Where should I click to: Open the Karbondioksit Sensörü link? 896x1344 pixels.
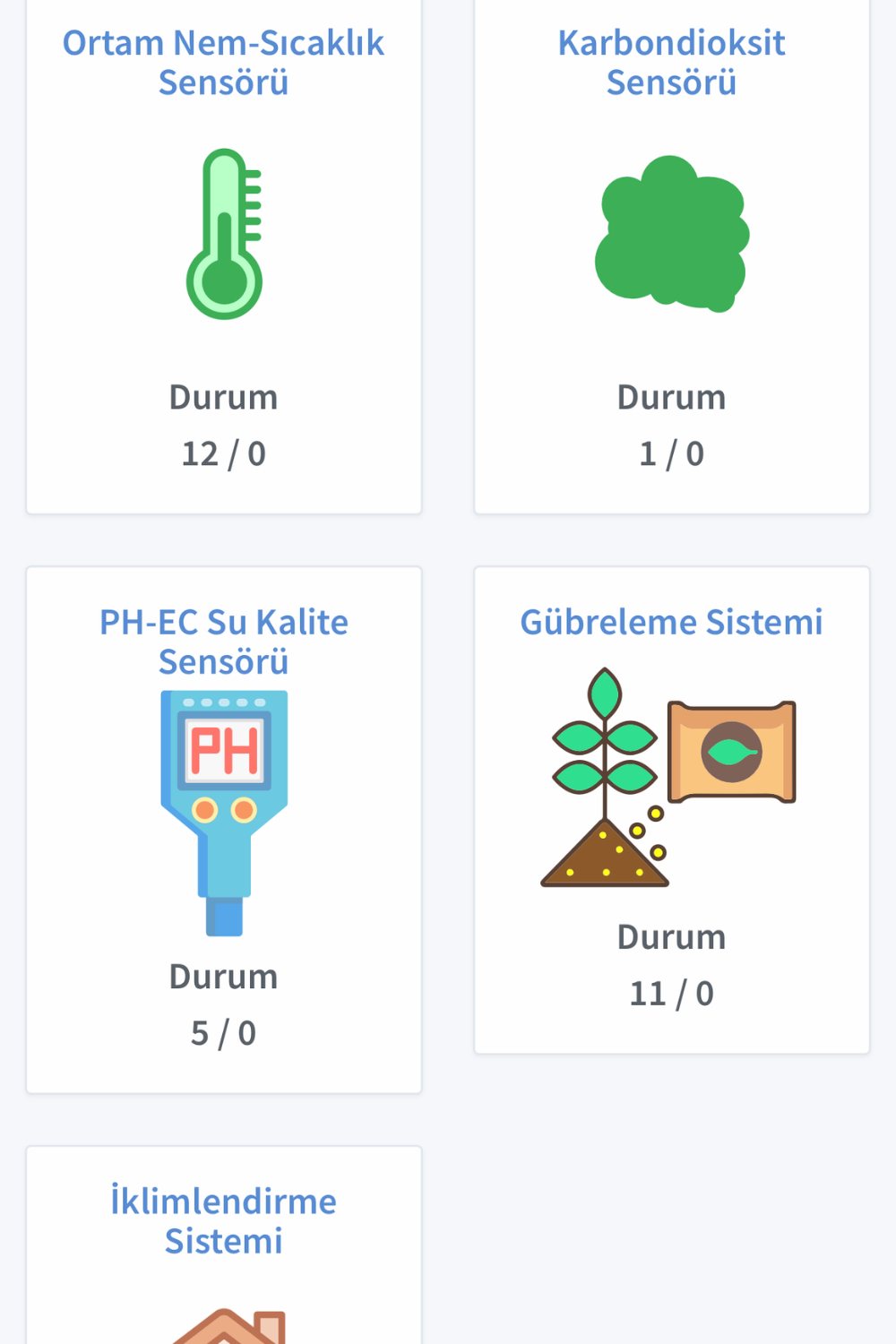click(x=671, y=61)
